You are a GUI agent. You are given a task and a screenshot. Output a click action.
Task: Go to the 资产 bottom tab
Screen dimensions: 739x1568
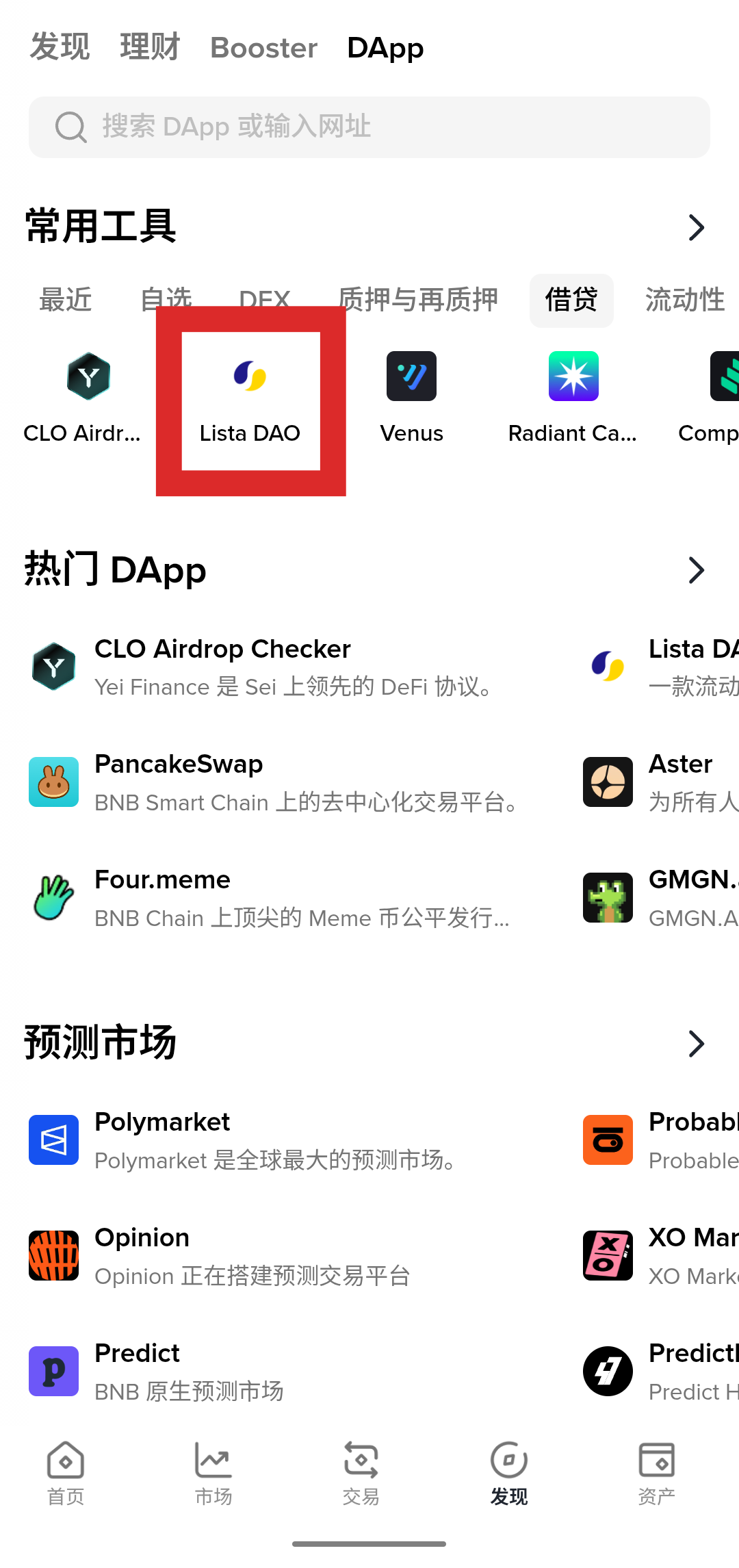point(656,1473)
